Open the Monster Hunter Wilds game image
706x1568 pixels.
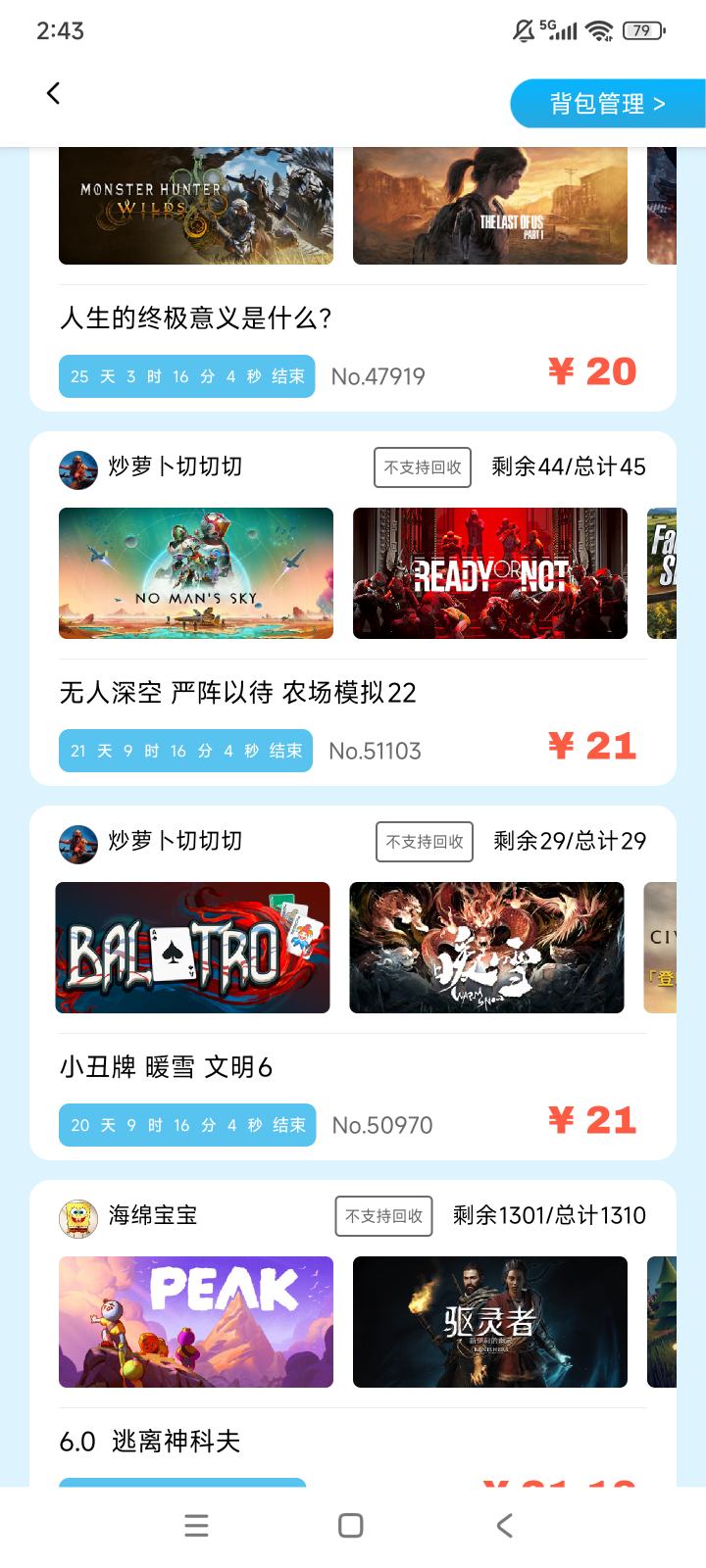196,206
